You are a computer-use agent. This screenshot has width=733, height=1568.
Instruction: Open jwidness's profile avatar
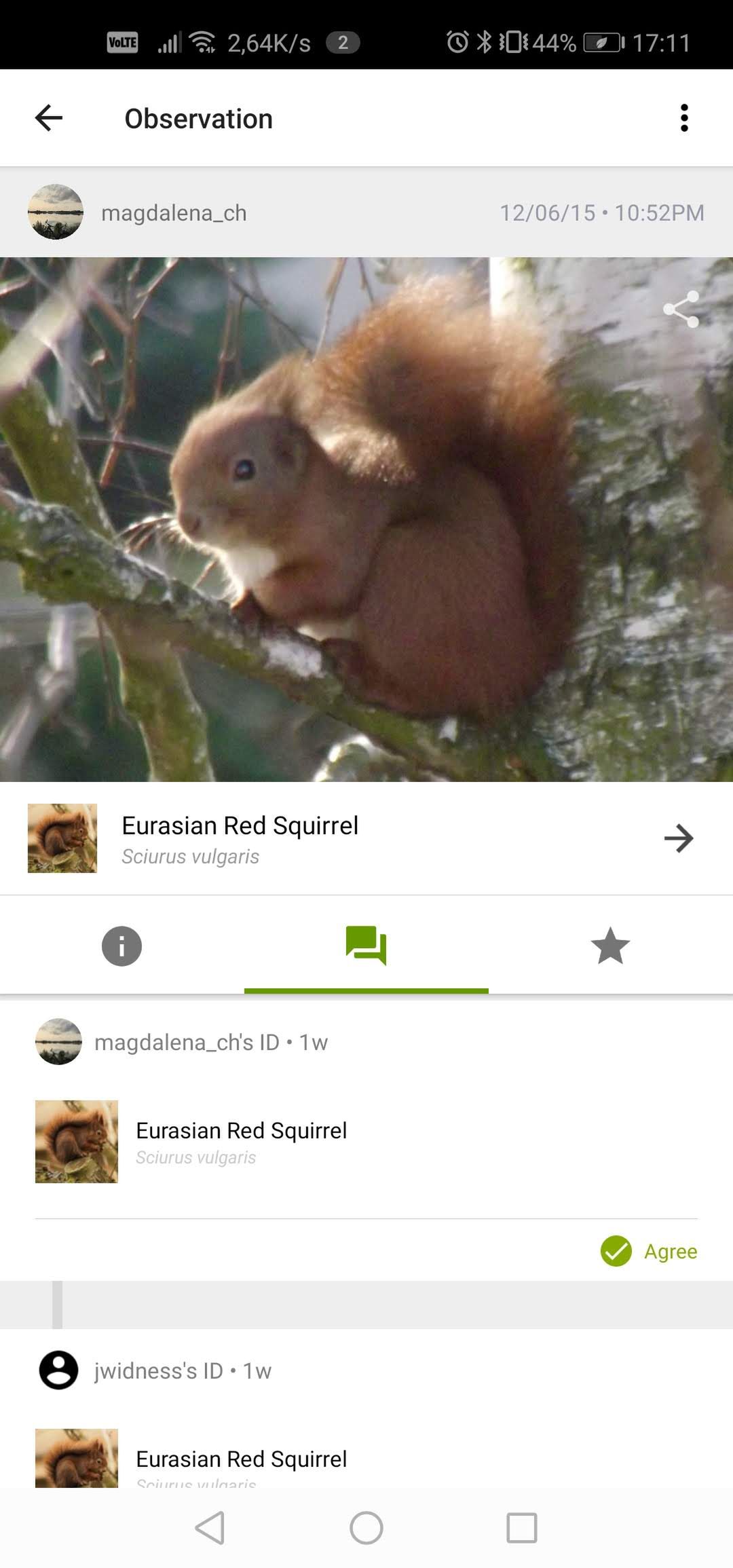click(x=58, y=1370)
